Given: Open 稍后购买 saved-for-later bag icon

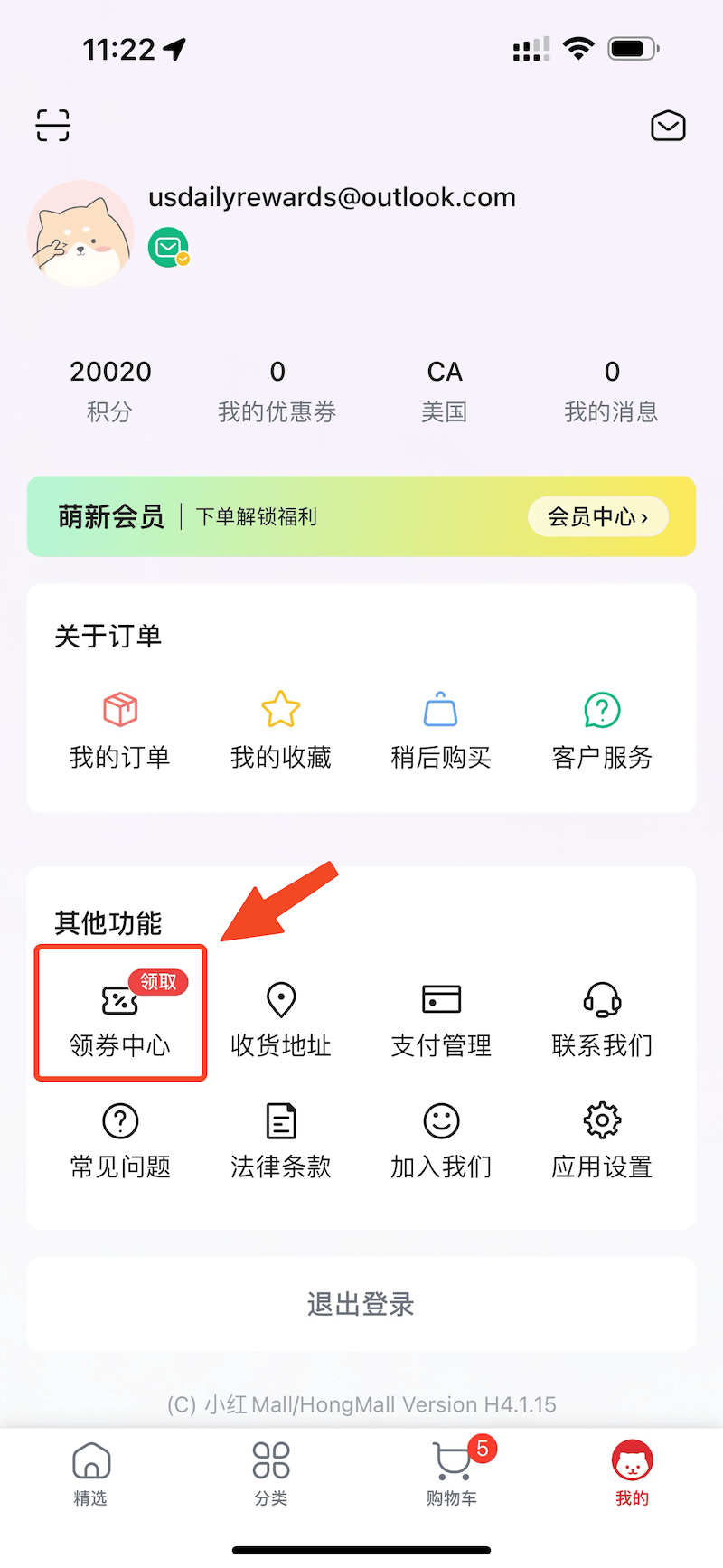Looking at the screenshot, I should point(440,711).
